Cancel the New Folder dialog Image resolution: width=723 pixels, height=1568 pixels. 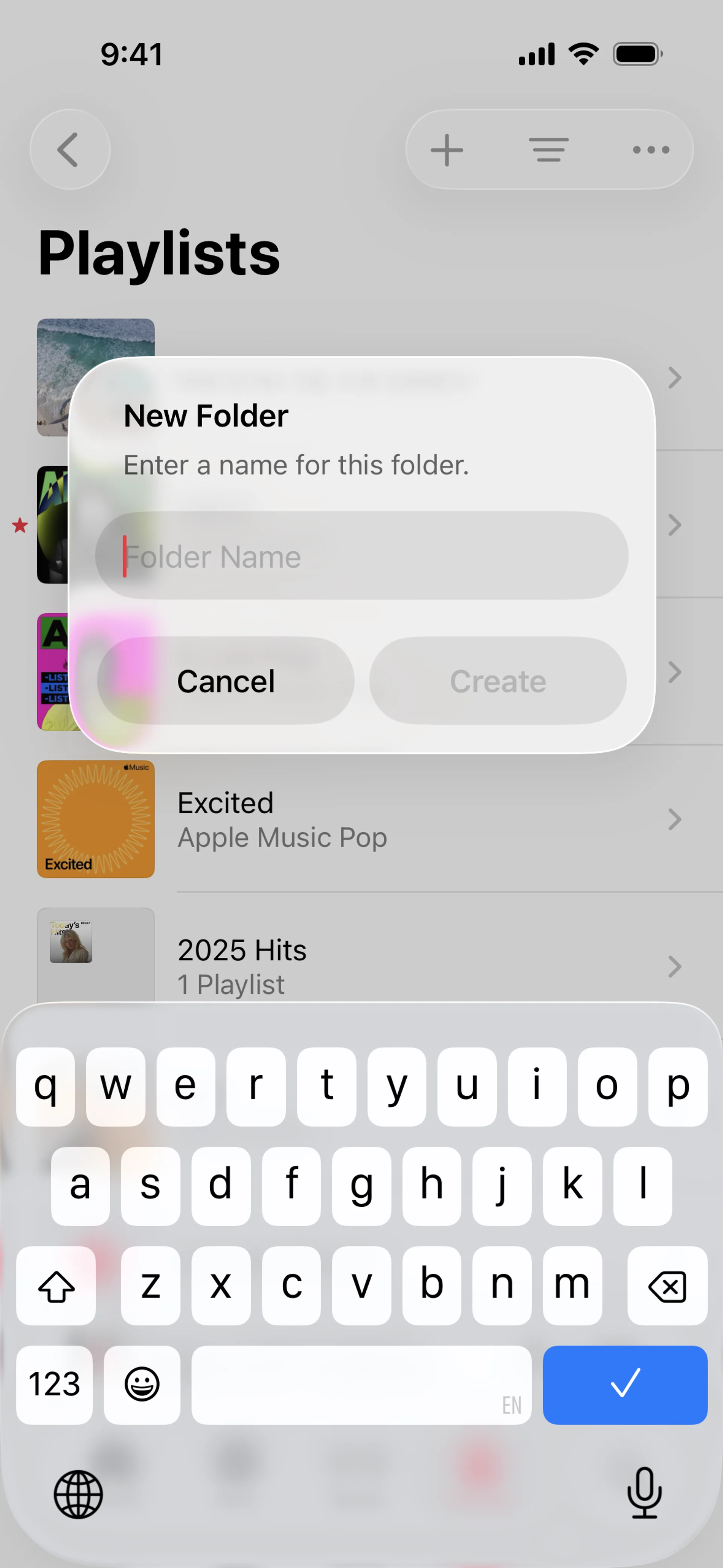pos(226,680)
